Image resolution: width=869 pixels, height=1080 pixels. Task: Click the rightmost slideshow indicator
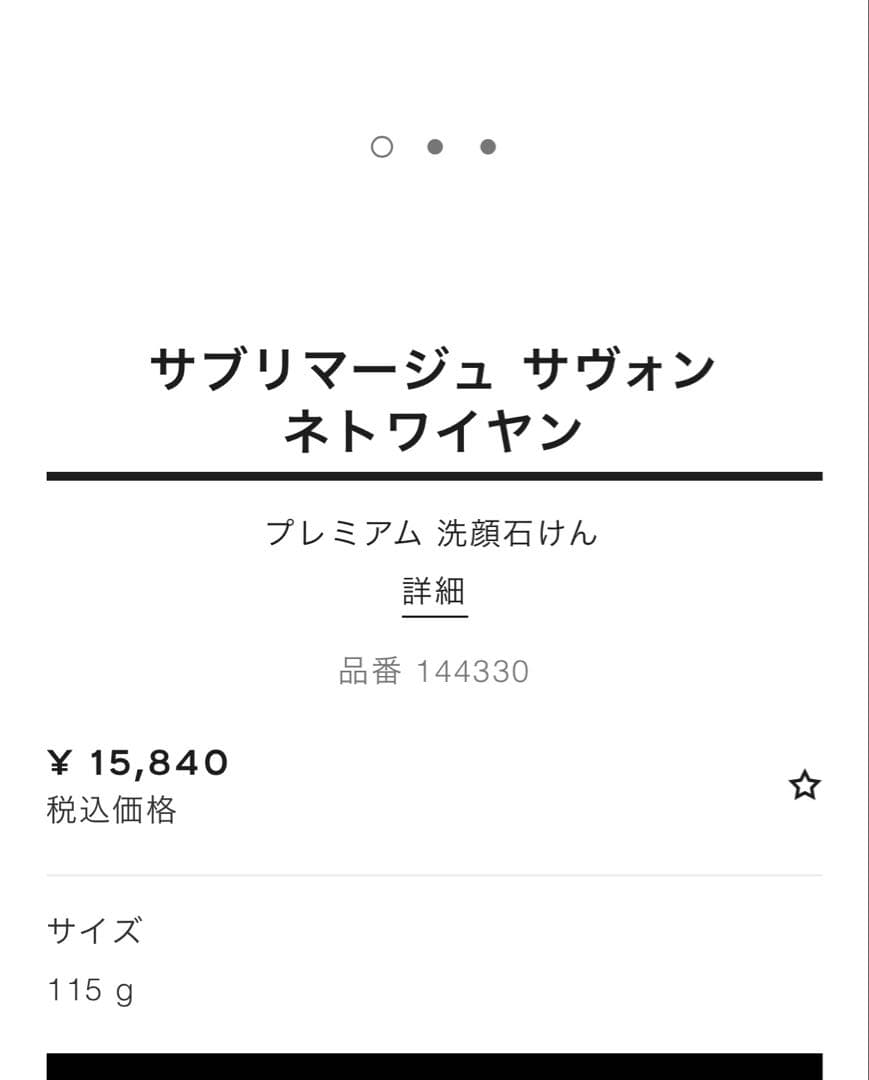click(488, 146)
